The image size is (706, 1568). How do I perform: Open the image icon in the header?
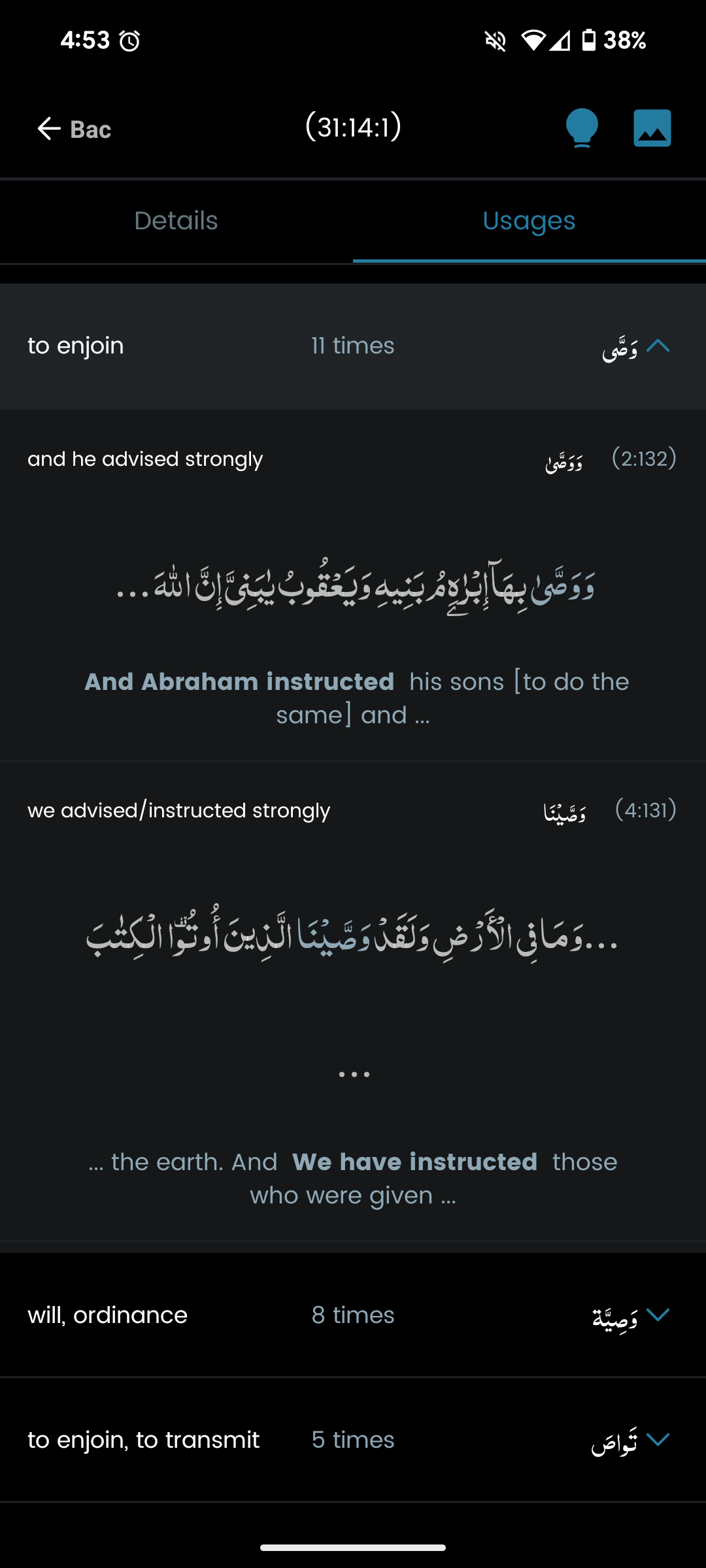(x=652, y=128)
